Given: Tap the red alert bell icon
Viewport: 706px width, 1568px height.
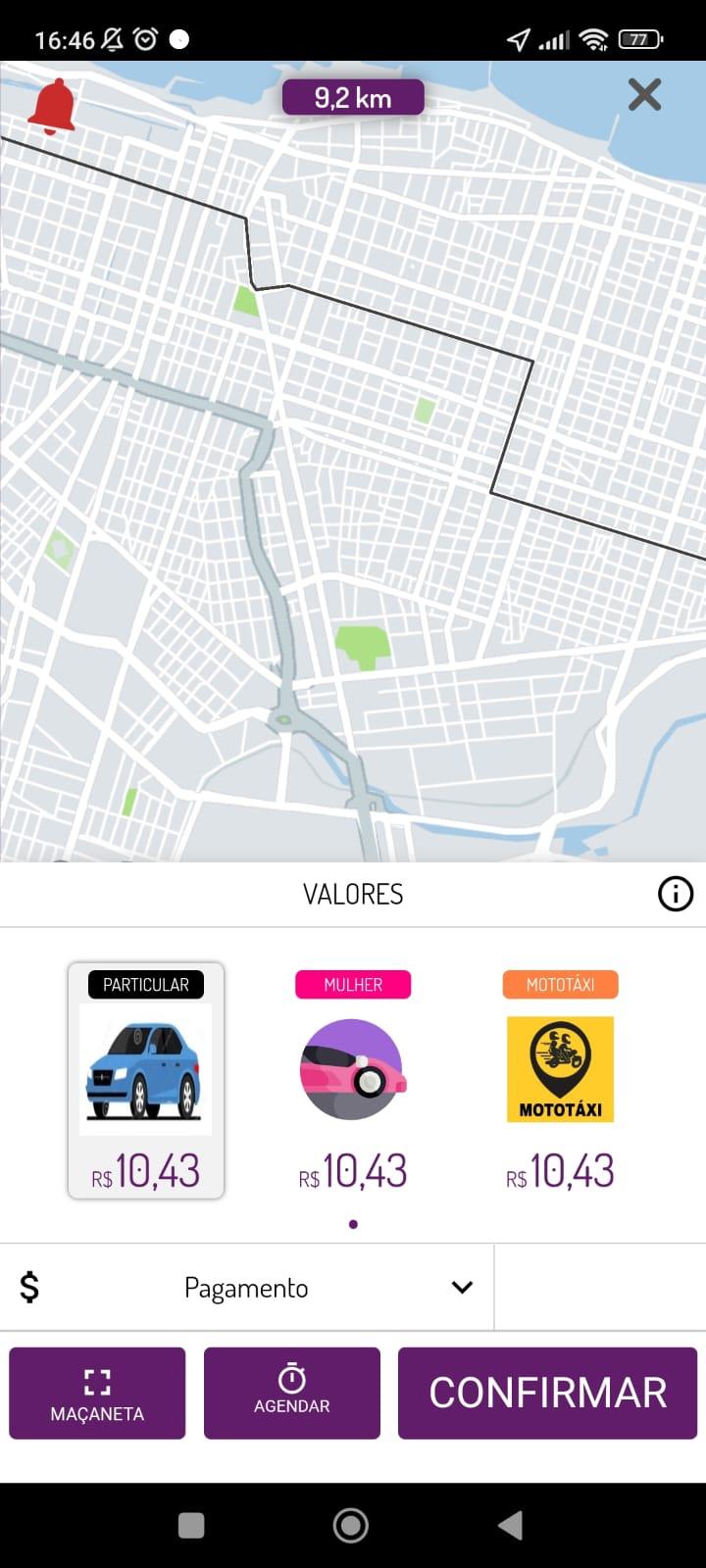Looking at the screenshot, I should tap(51, 106).
